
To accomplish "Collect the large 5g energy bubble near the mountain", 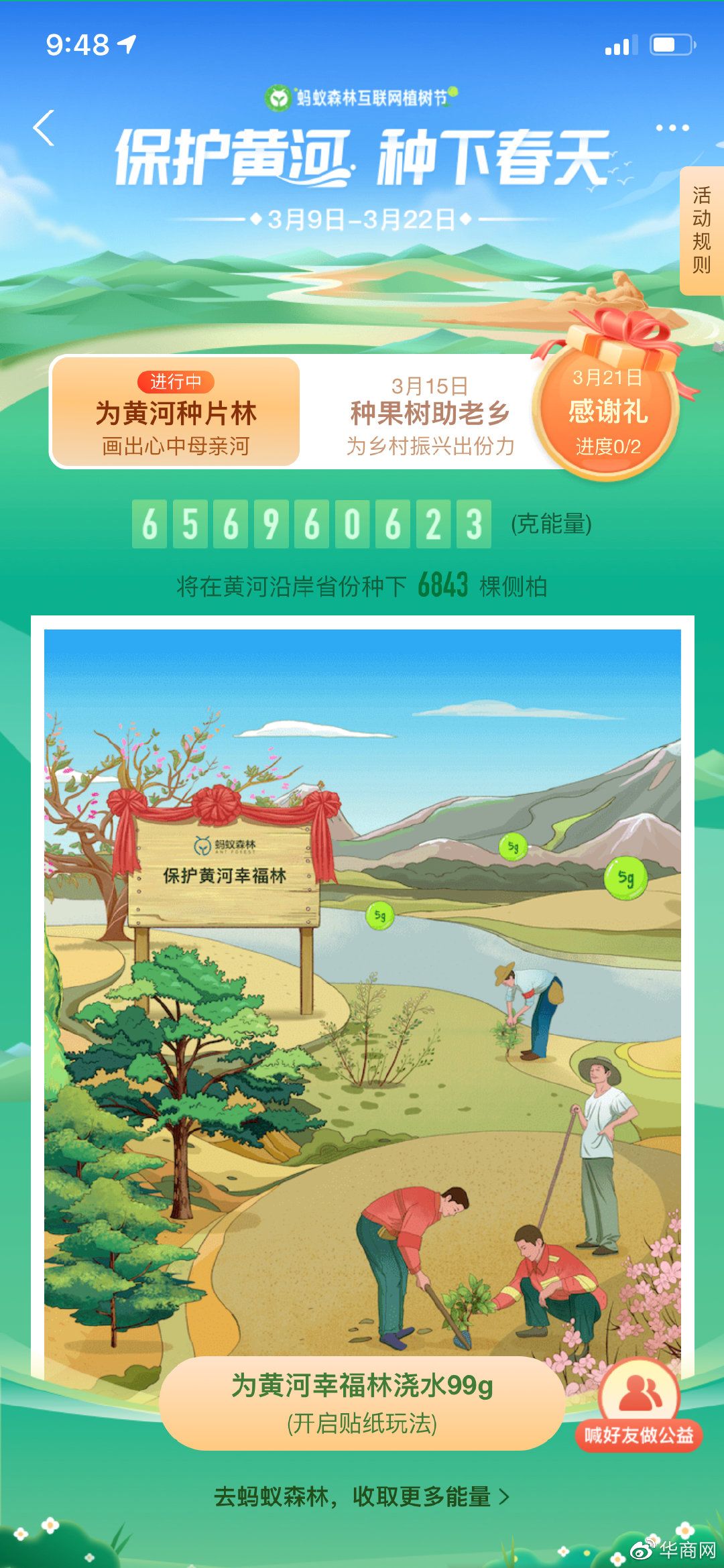I will point(625,878).
